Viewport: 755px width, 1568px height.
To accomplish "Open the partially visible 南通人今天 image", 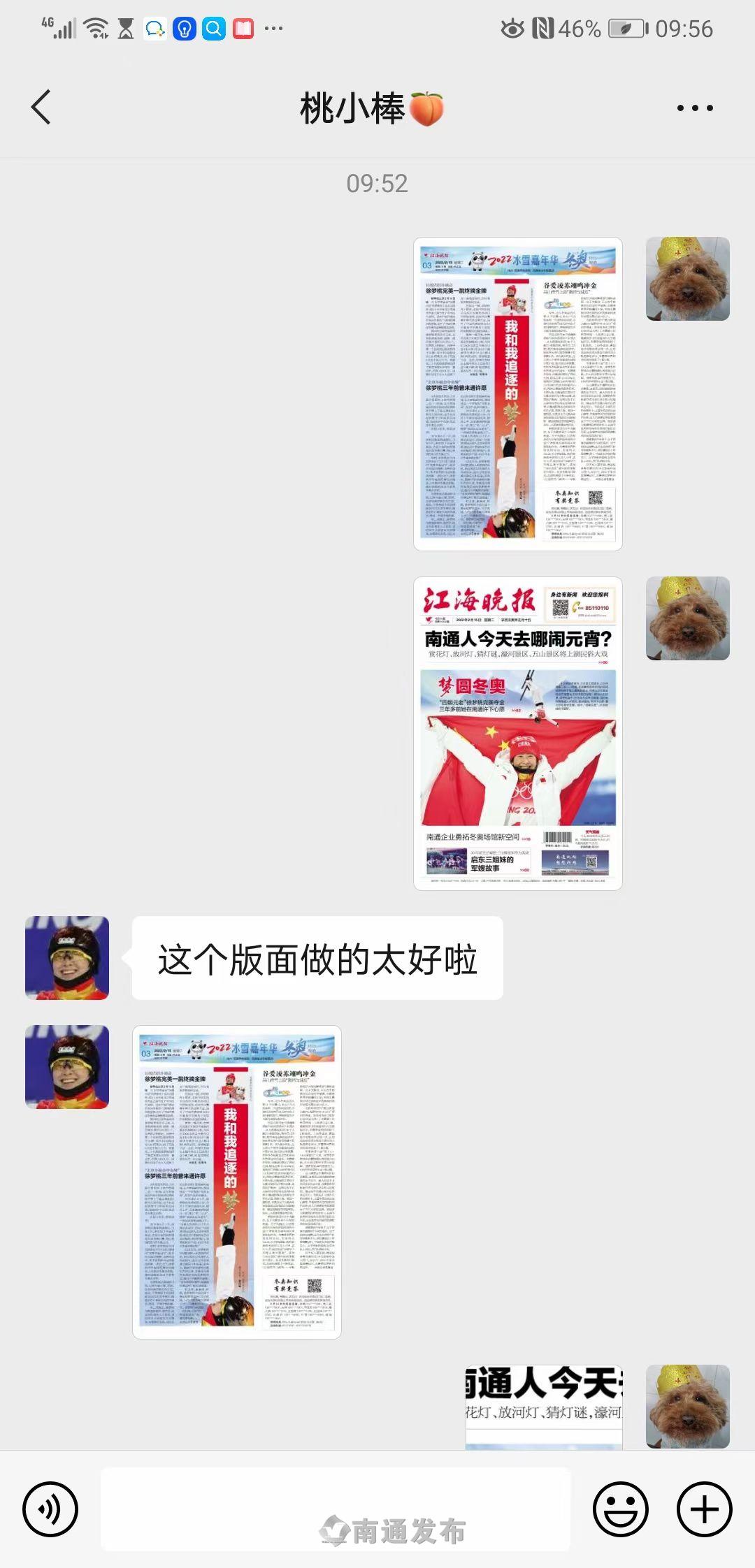I will [x=544, y=1406].
